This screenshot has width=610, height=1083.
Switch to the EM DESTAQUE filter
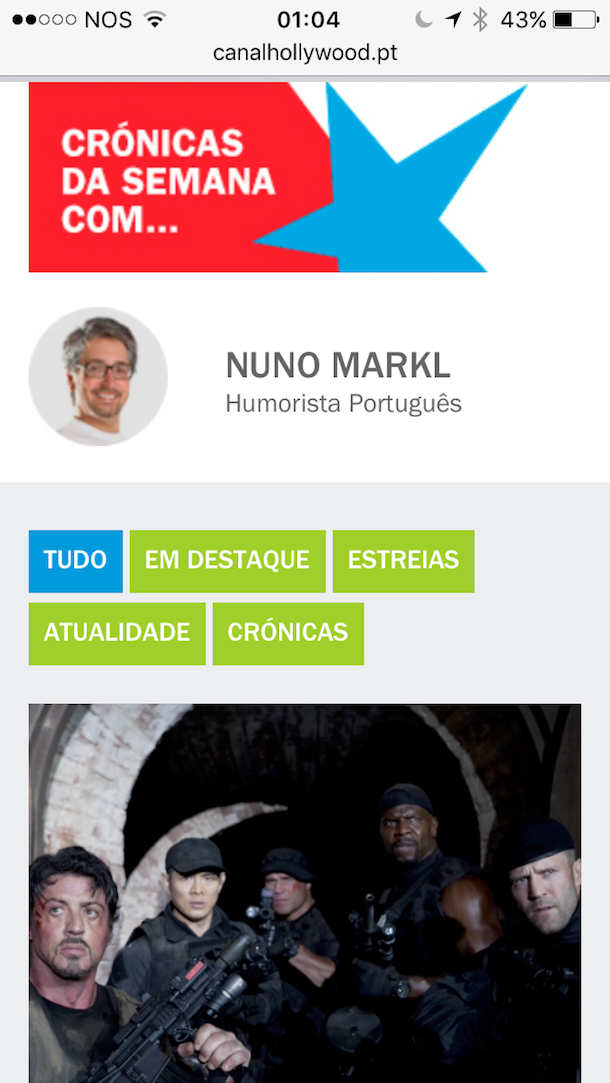tap(227, 561)
